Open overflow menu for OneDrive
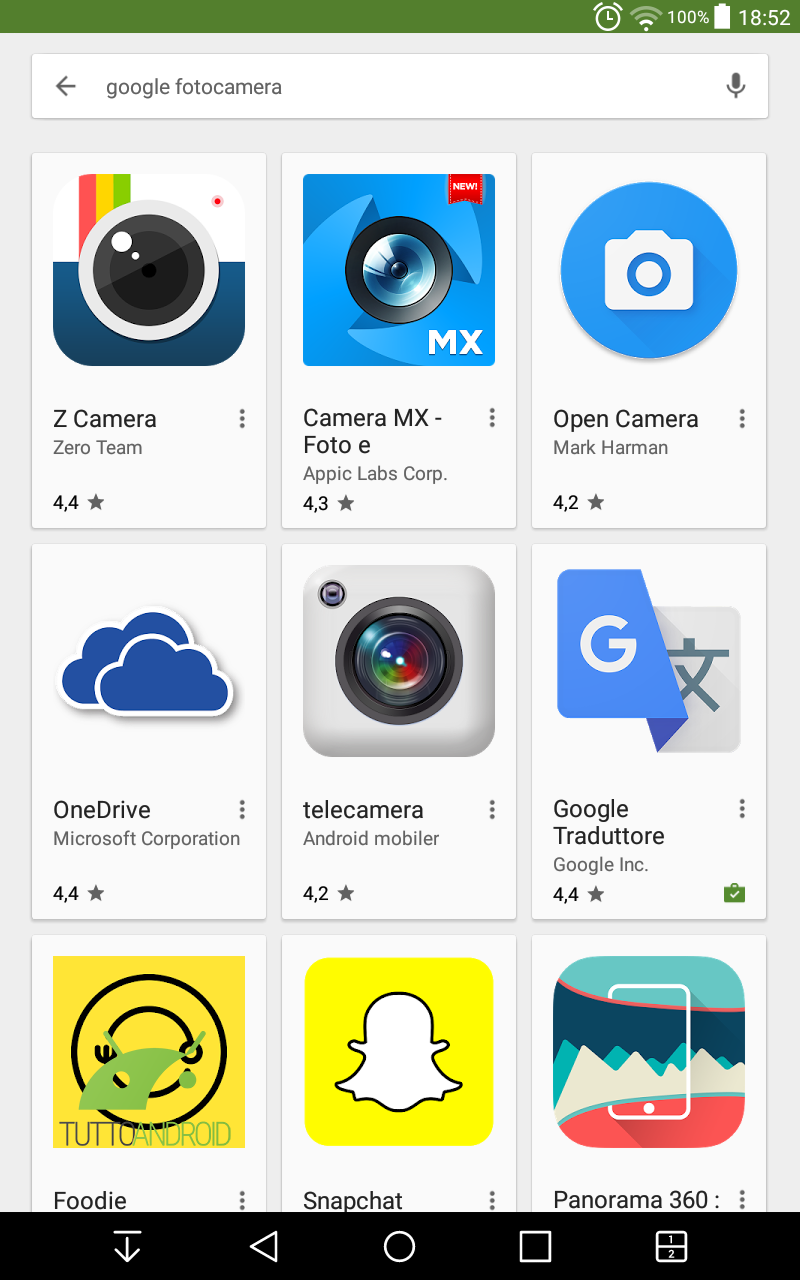Image resolution: width=800 pixels, height=1280 pixels. tap(242, 809)
